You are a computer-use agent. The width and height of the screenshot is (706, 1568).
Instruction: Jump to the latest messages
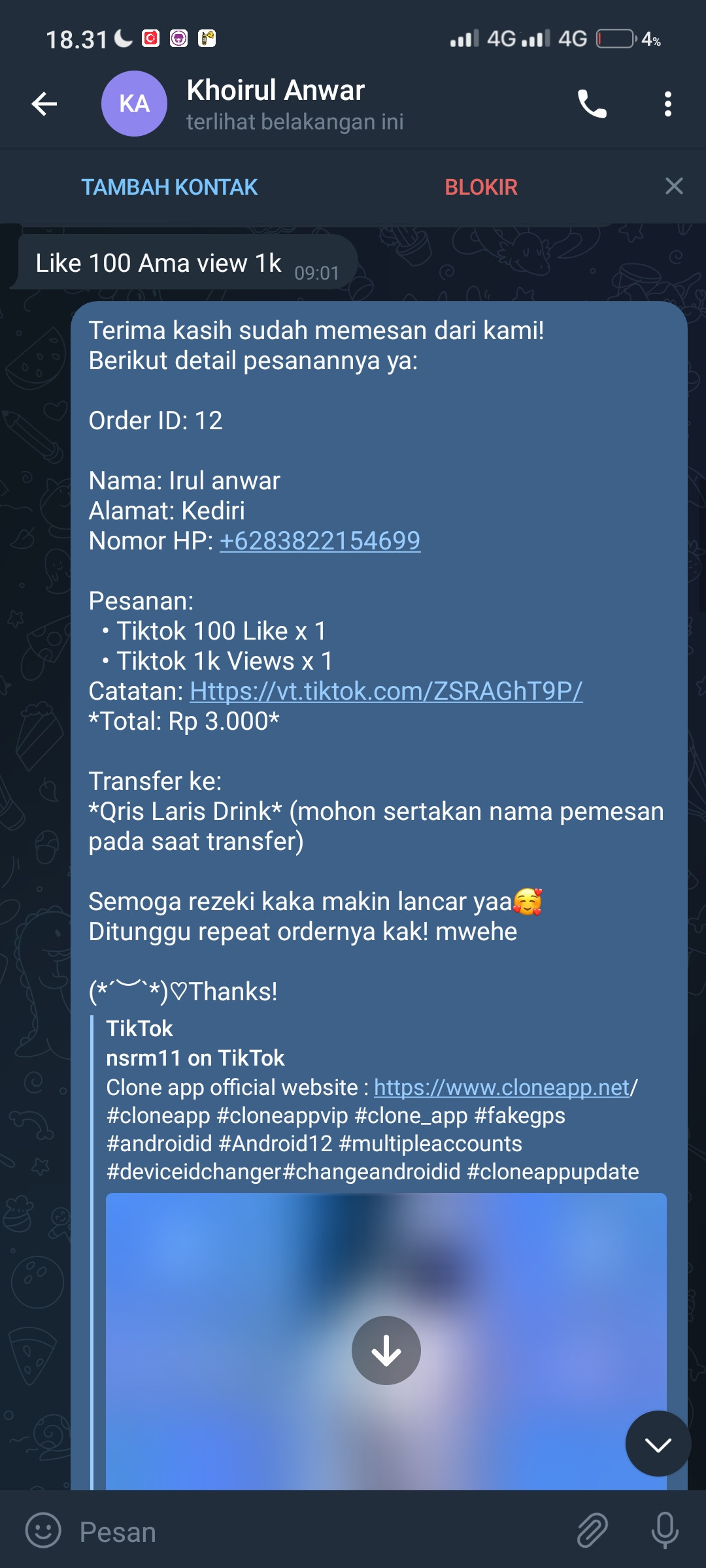(x=658, y=1444)
